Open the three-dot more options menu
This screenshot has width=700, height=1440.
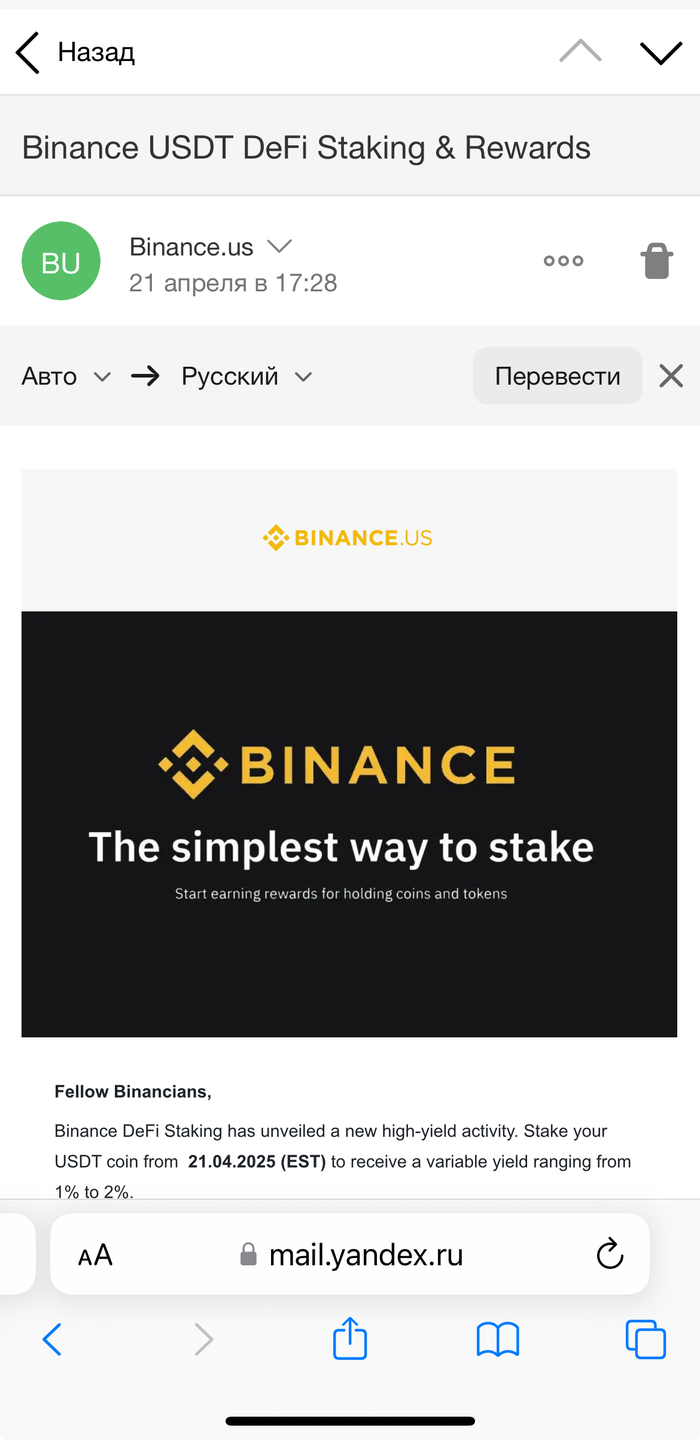point(563,261)
